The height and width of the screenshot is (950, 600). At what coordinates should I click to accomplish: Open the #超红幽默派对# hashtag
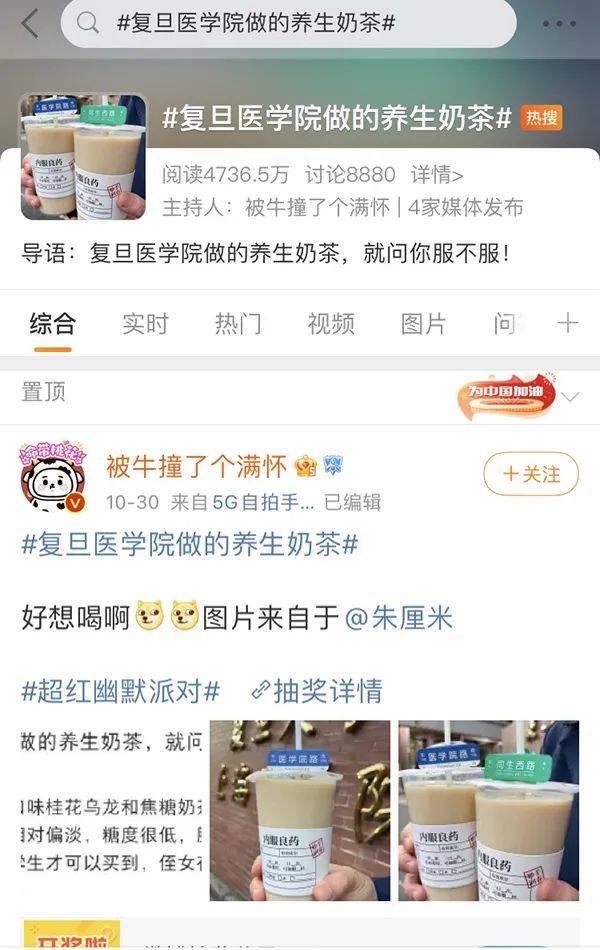[121, 690]
